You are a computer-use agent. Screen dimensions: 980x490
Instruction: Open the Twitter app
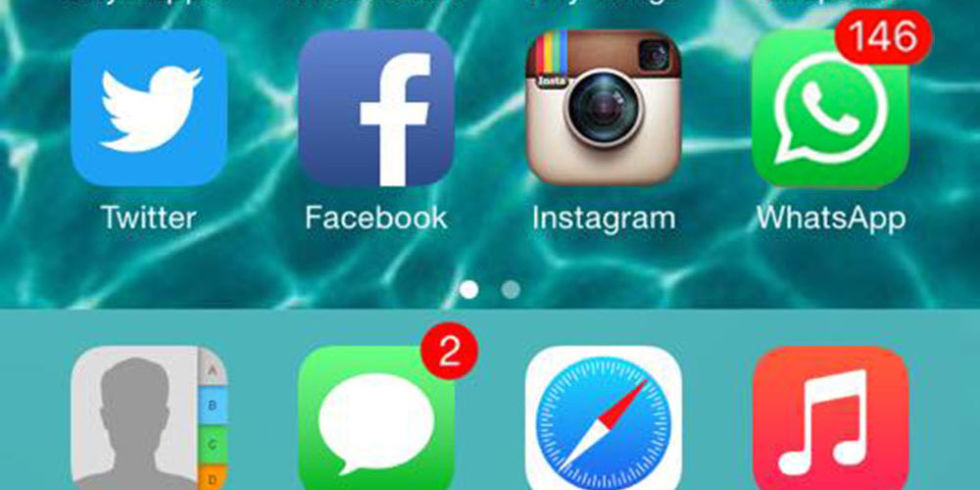click(149, 109)
